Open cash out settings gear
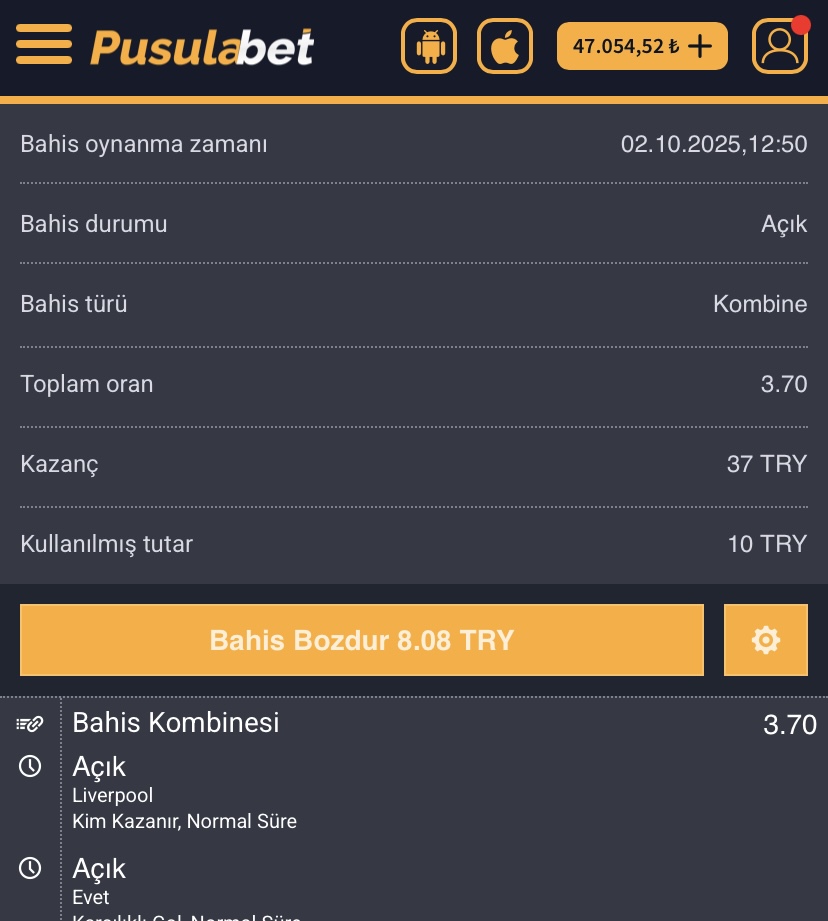 pyautogui.click(x=765, y=640)
